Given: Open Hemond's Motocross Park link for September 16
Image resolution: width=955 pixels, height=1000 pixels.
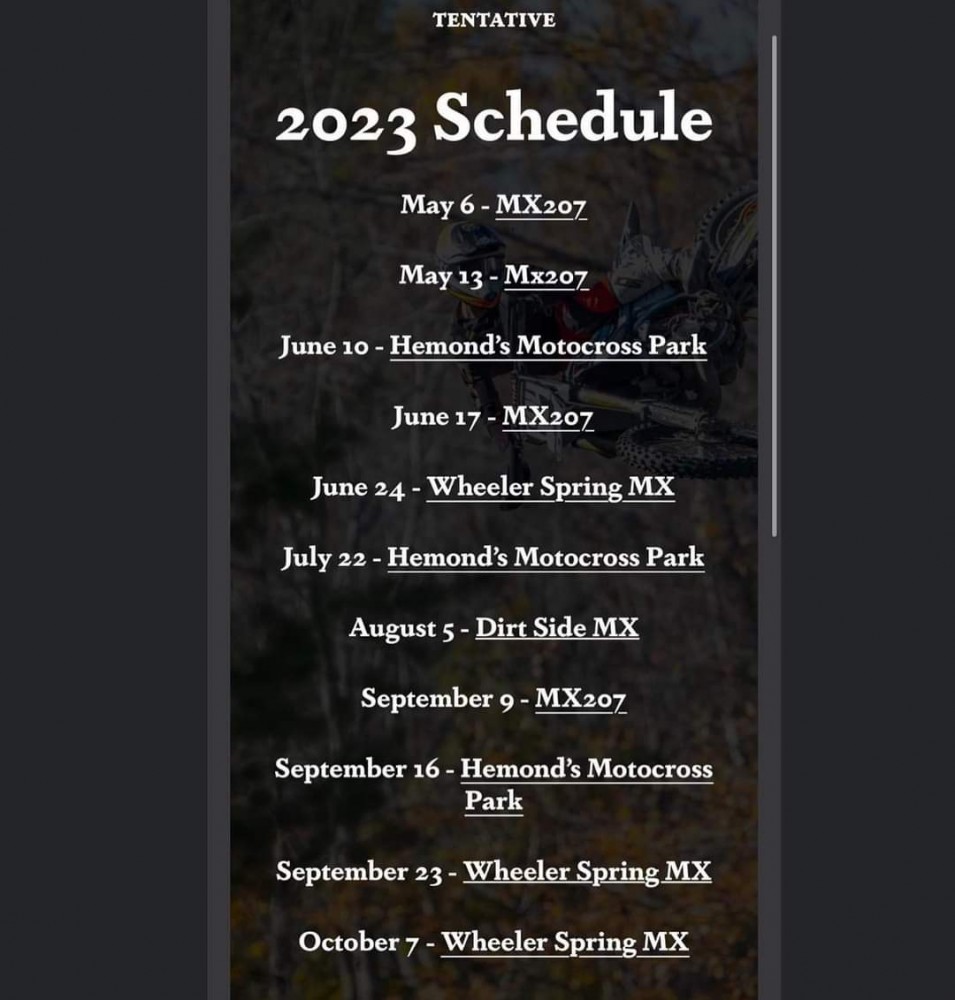Looking at the screenshot, I should click(586, 770).
